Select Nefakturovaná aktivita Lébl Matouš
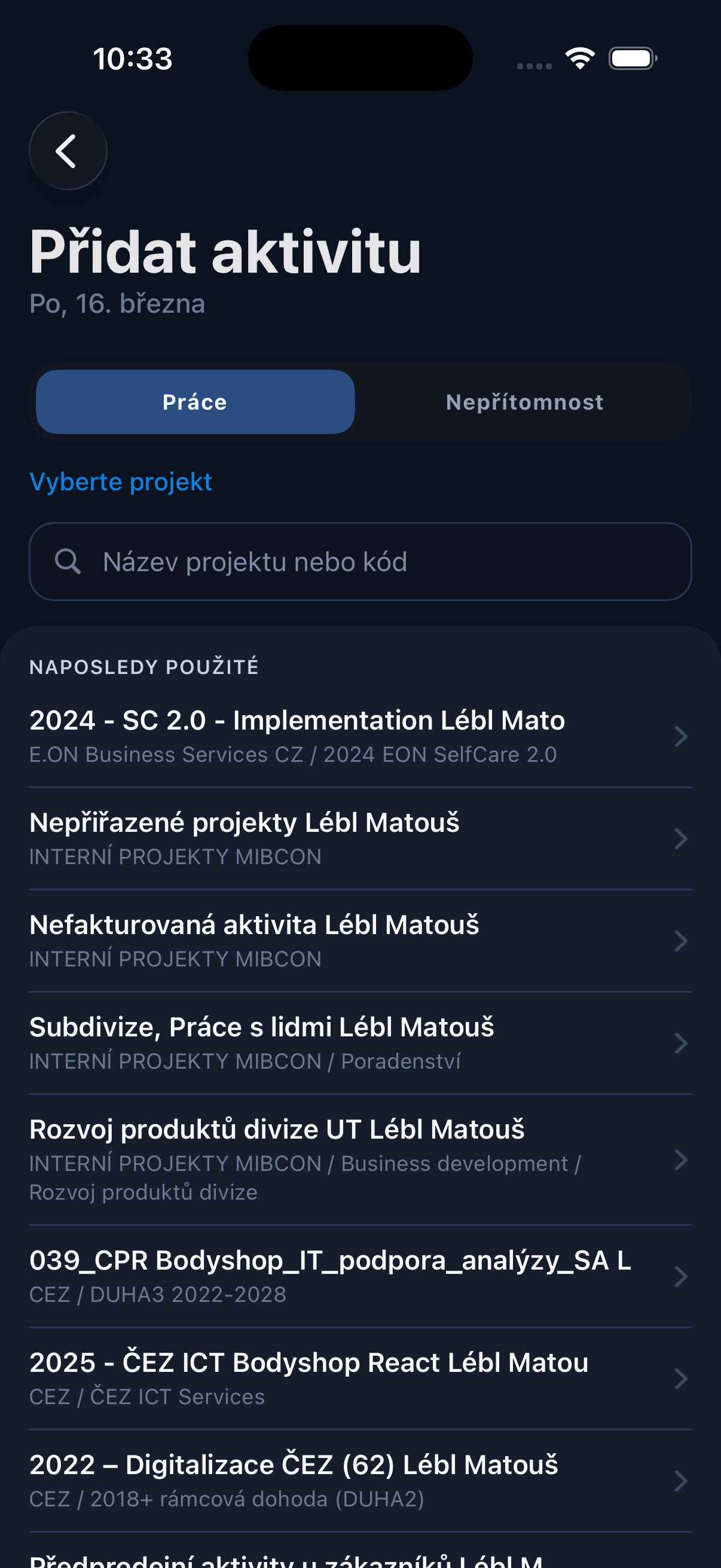This screenshot has height=1568, width=721. [x=254, y=925]
